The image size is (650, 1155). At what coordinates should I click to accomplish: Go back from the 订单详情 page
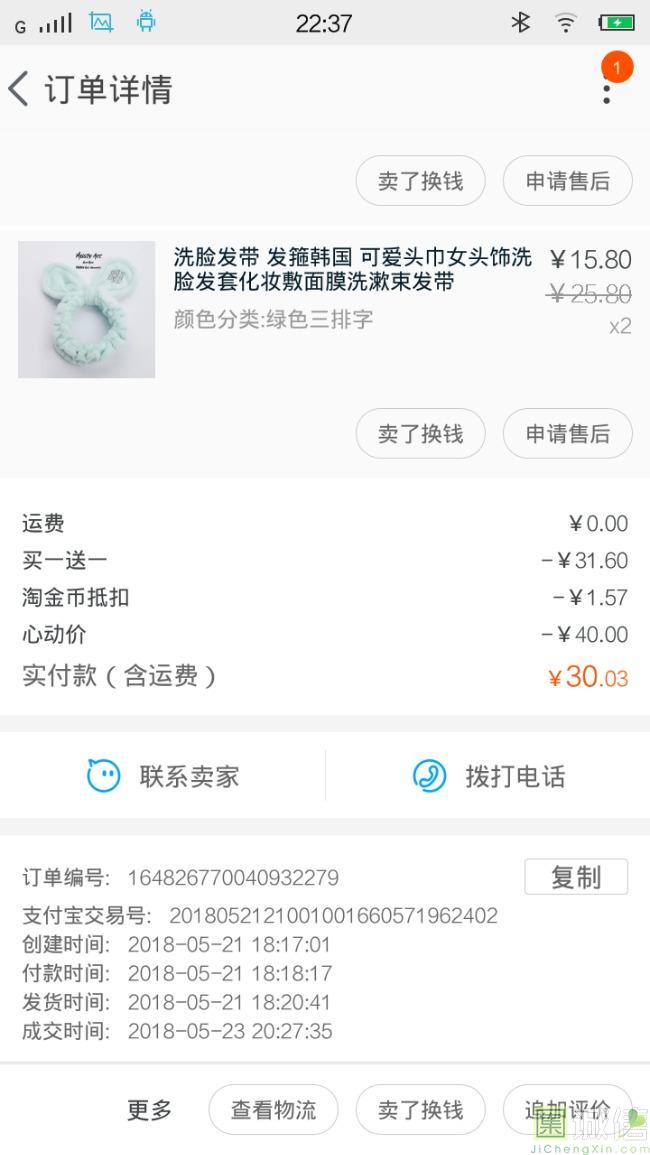pyautogui.click(x=20, y=89)
